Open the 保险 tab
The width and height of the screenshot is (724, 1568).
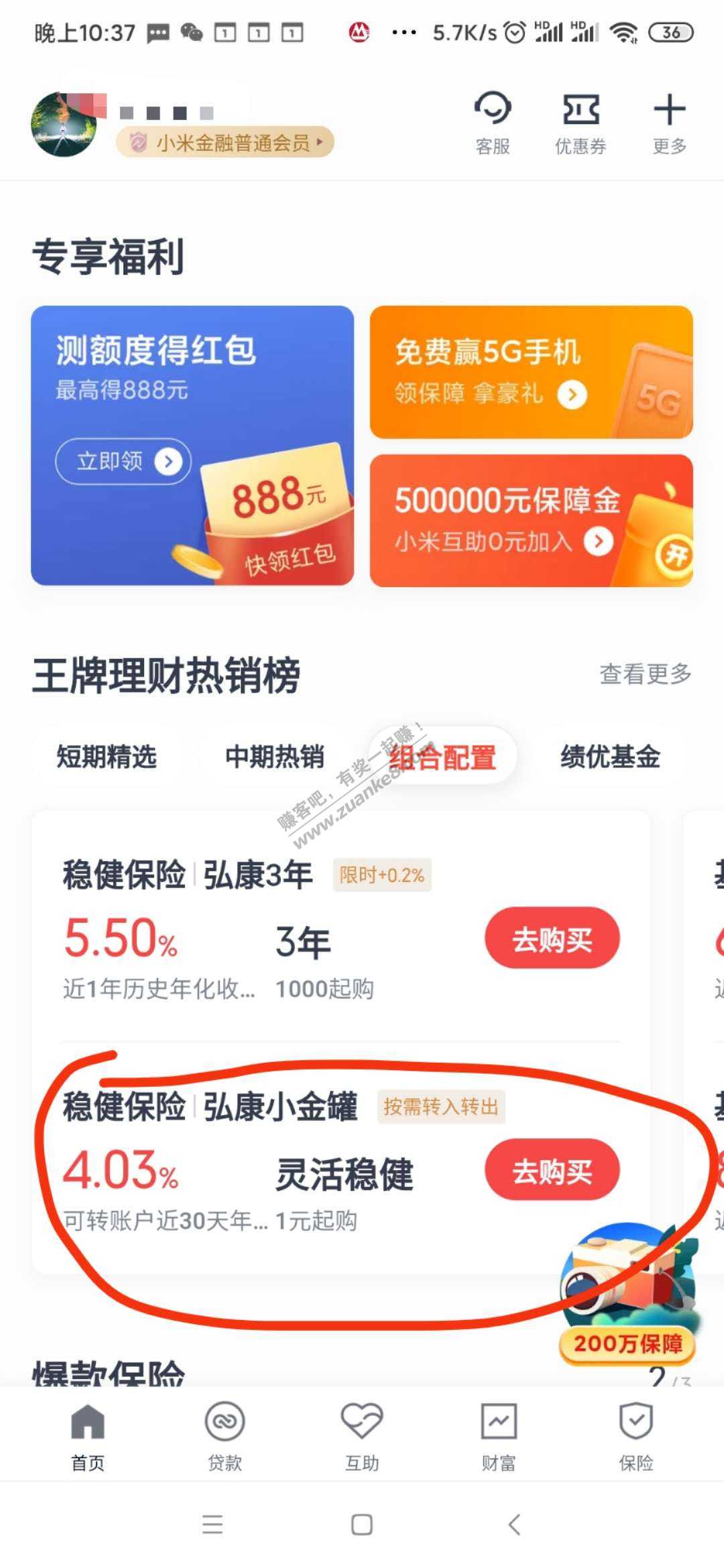pyautogui.click(x=636, y=1434)
